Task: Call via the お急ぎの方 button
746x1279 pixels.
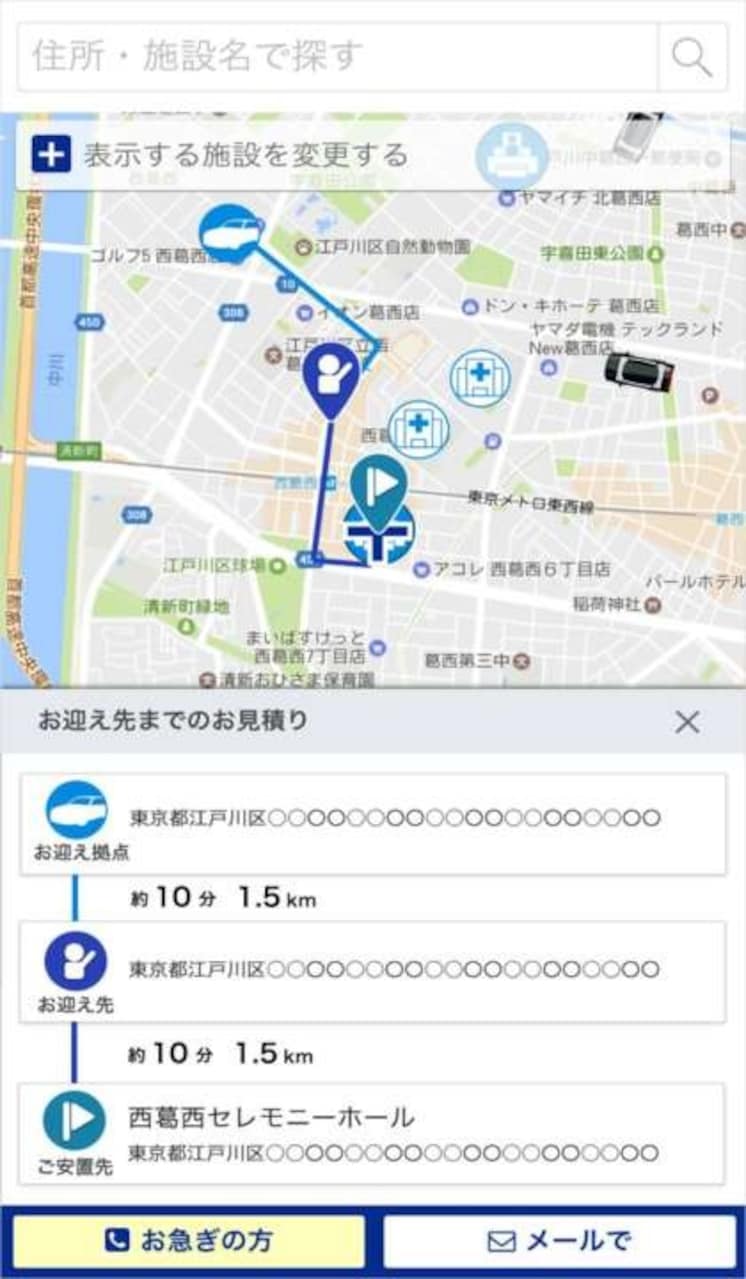Action: 189,1241
